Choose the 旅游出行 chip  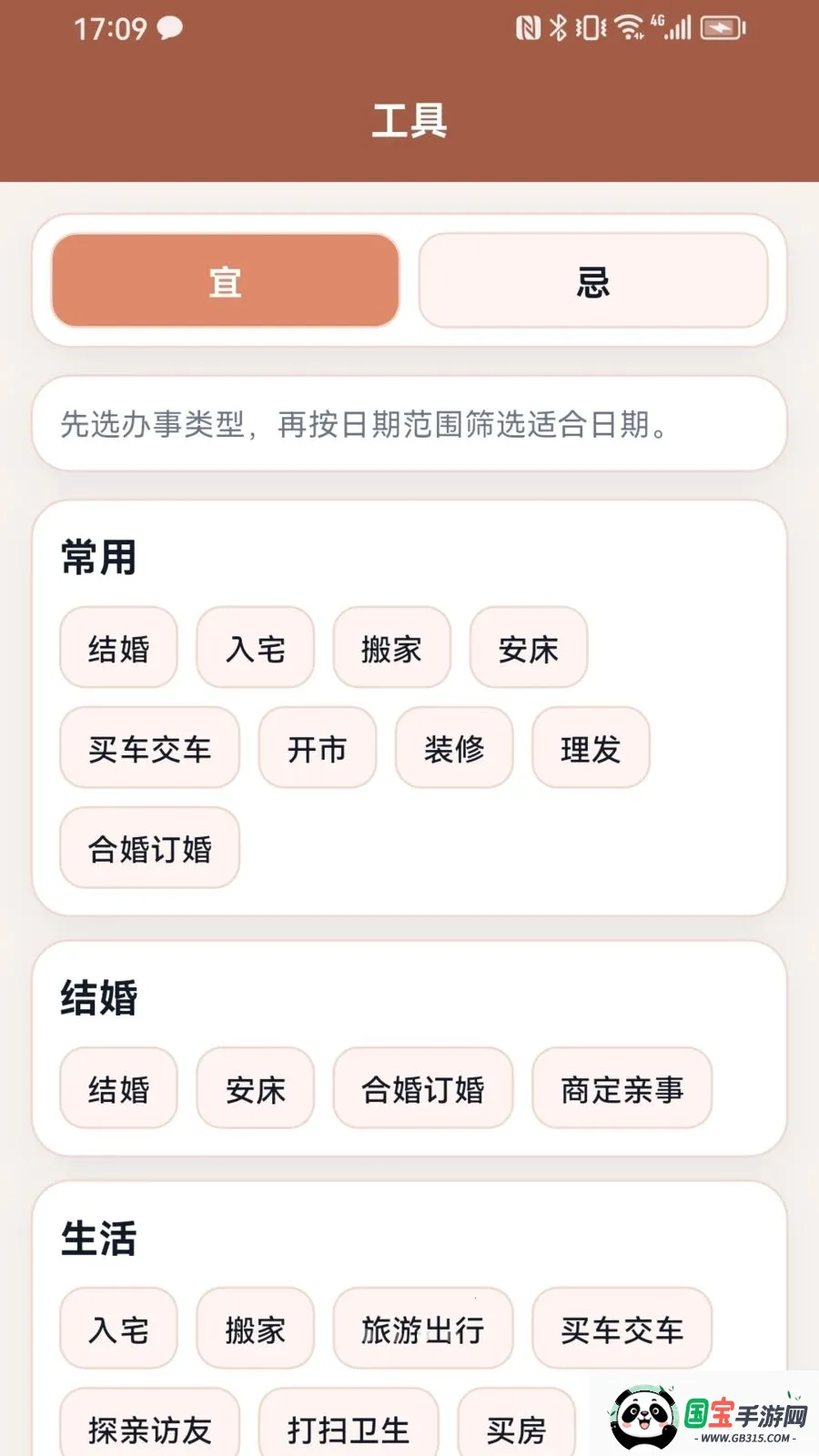coord(422,1329)
